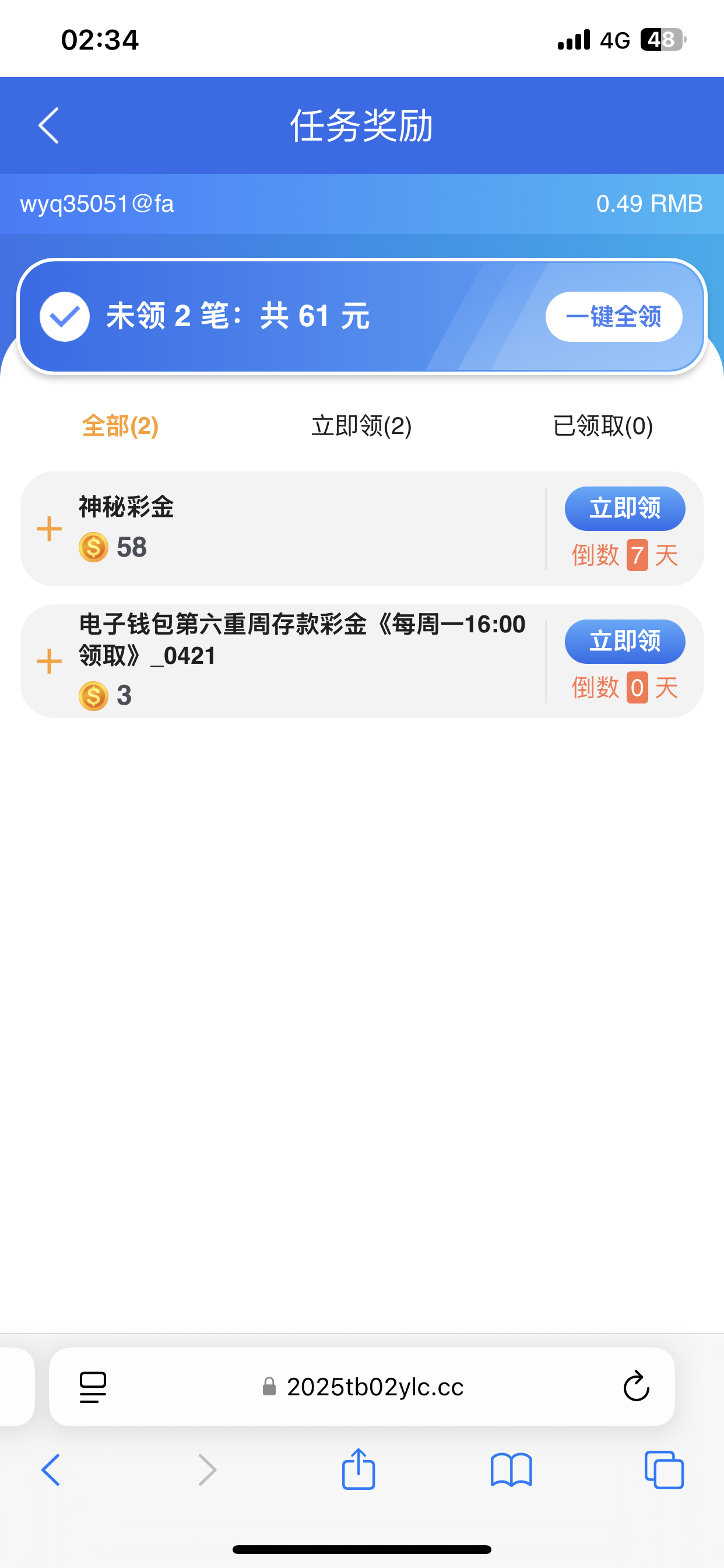Open Safari bookmarks

511,1470
